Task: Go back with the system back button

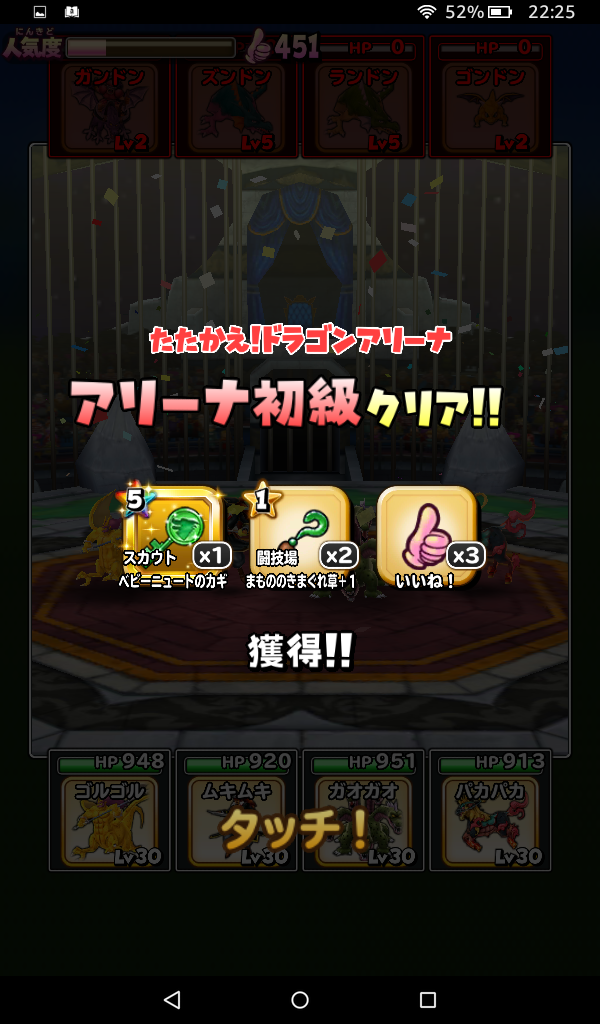Action: pyautogui.click(x=172, y=999)
